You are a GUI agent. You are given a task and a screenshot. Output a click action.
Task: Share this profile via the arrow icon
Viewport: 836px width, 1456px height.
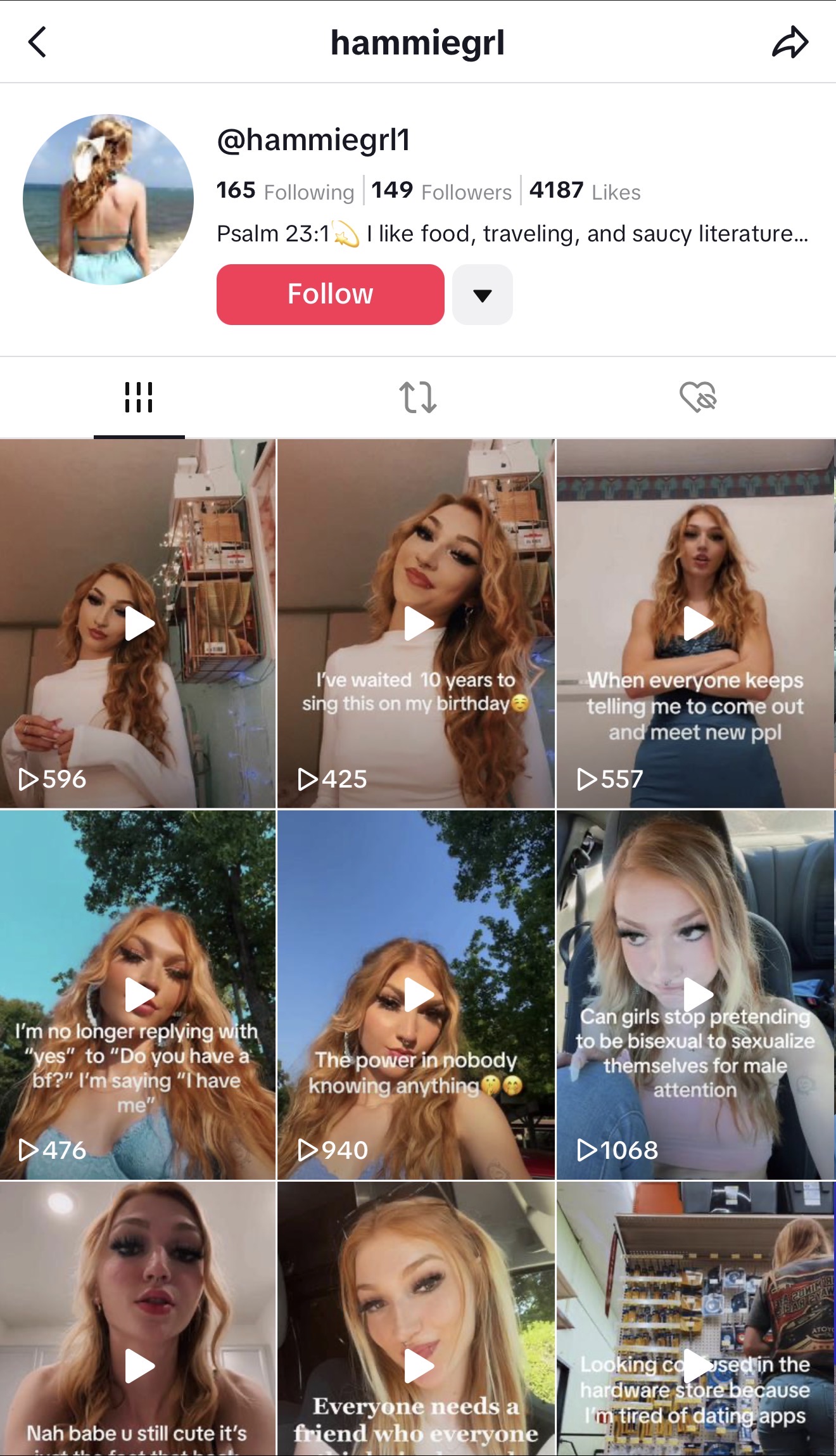click(x=790, y=42)
